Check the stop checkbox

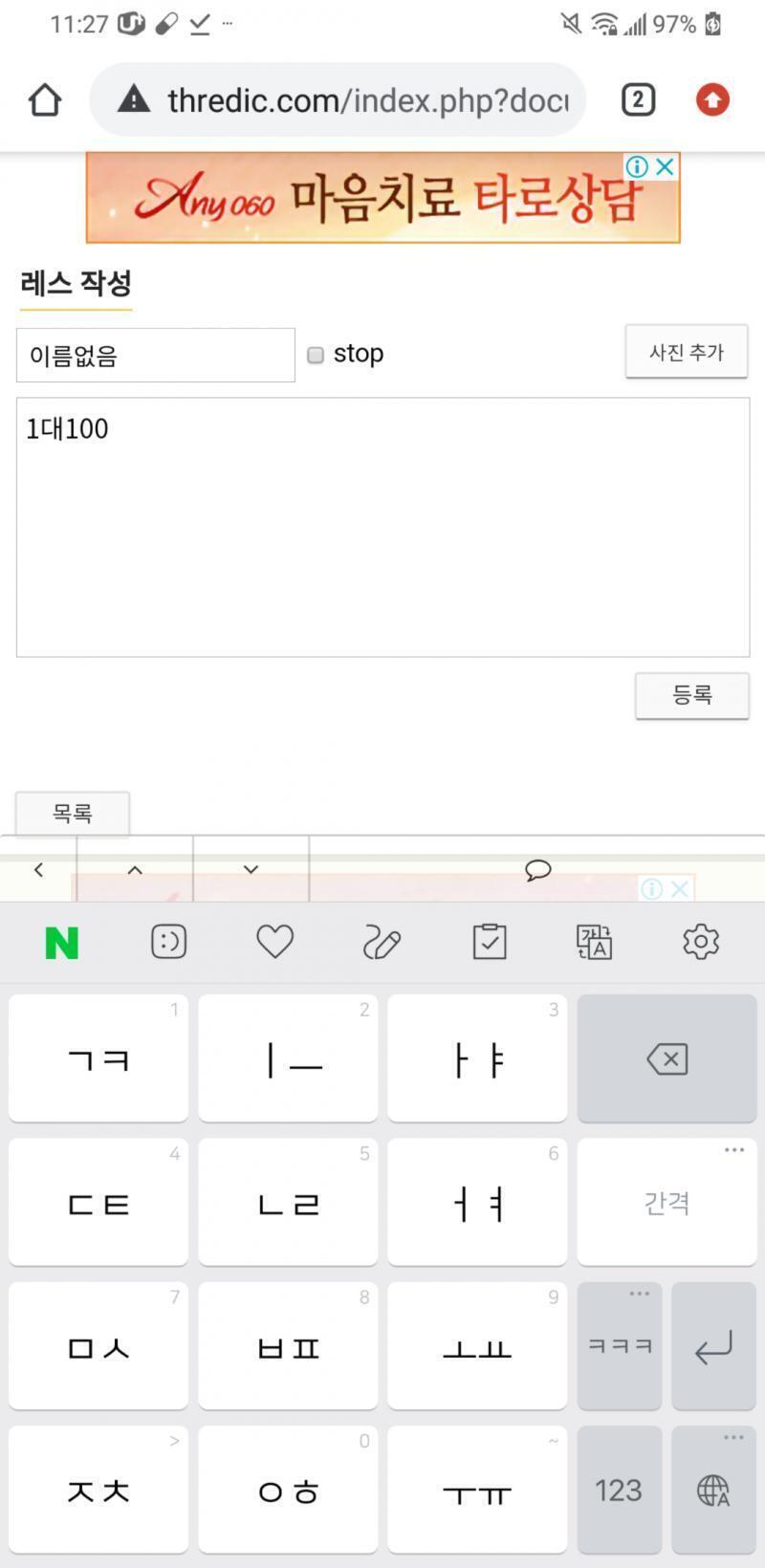point(316,355)
